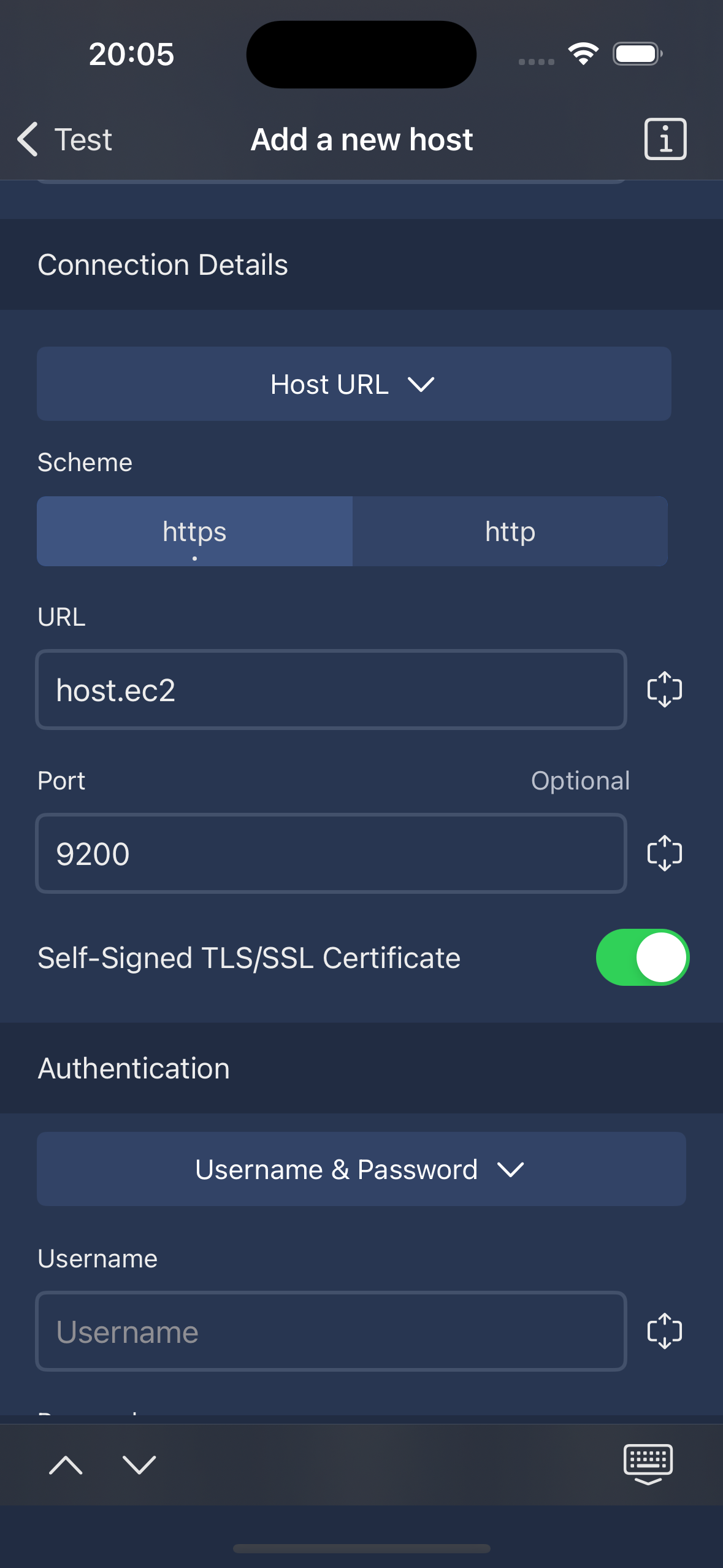This screenshot has height=1568, width=723.
Task: Switch scheme to http
Action: [510, 531]
